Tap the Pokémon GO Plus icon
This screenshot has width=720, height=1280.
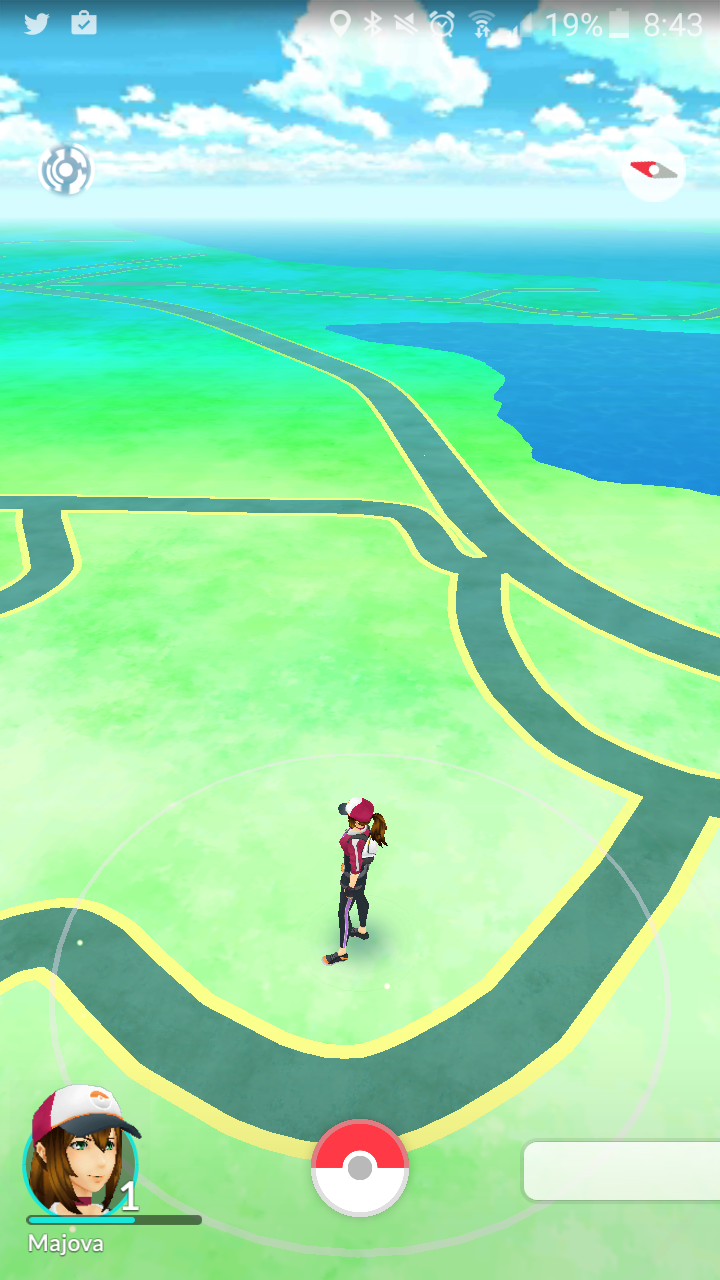point(66,170)
